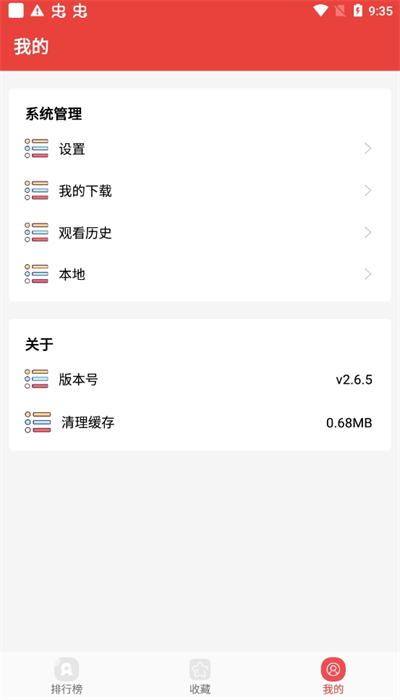Viewport: 400px width, 700px height.
Task: Open the 本地 local files row
Action: pyautogui.click(x=200, y=274)
